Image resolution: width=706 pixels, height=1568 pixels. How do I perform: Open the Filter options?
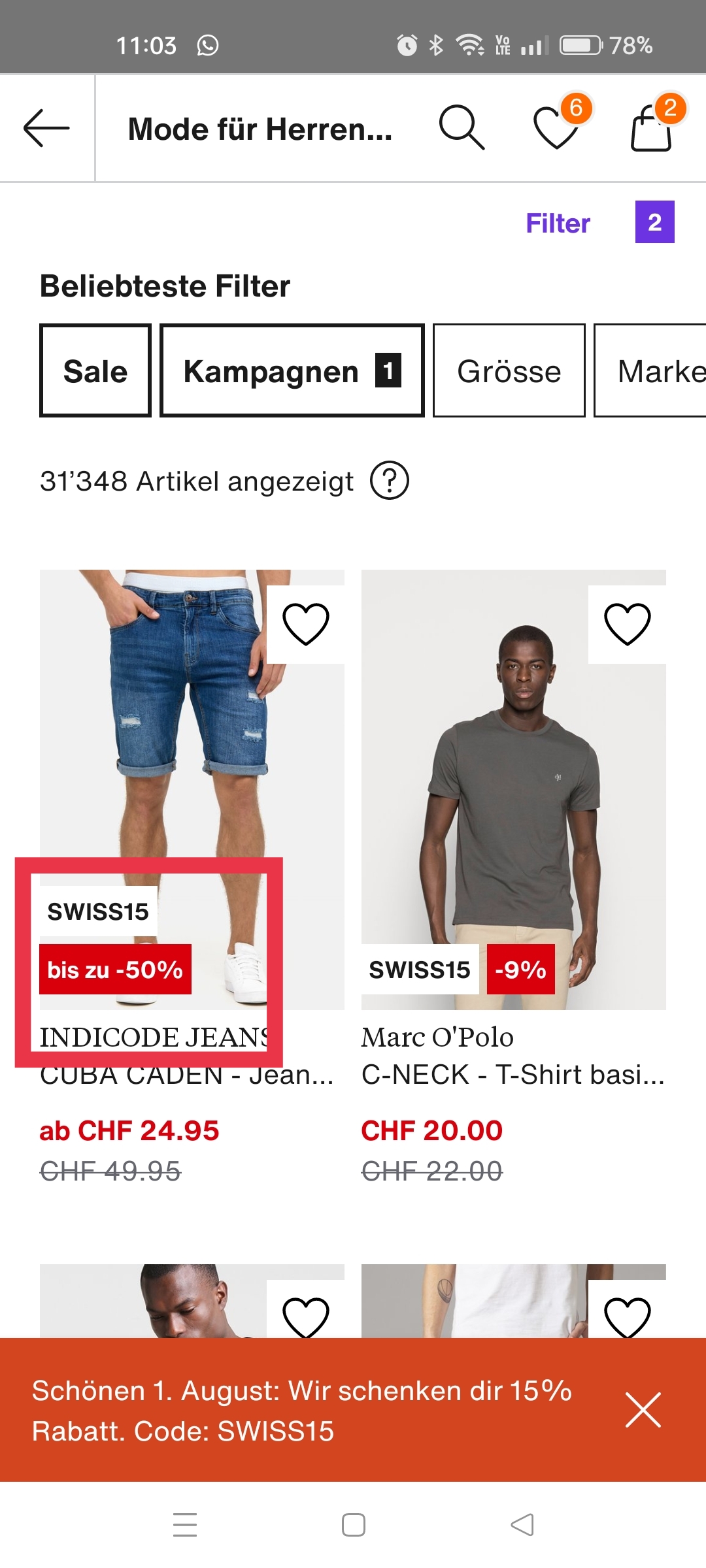[558, 223]
